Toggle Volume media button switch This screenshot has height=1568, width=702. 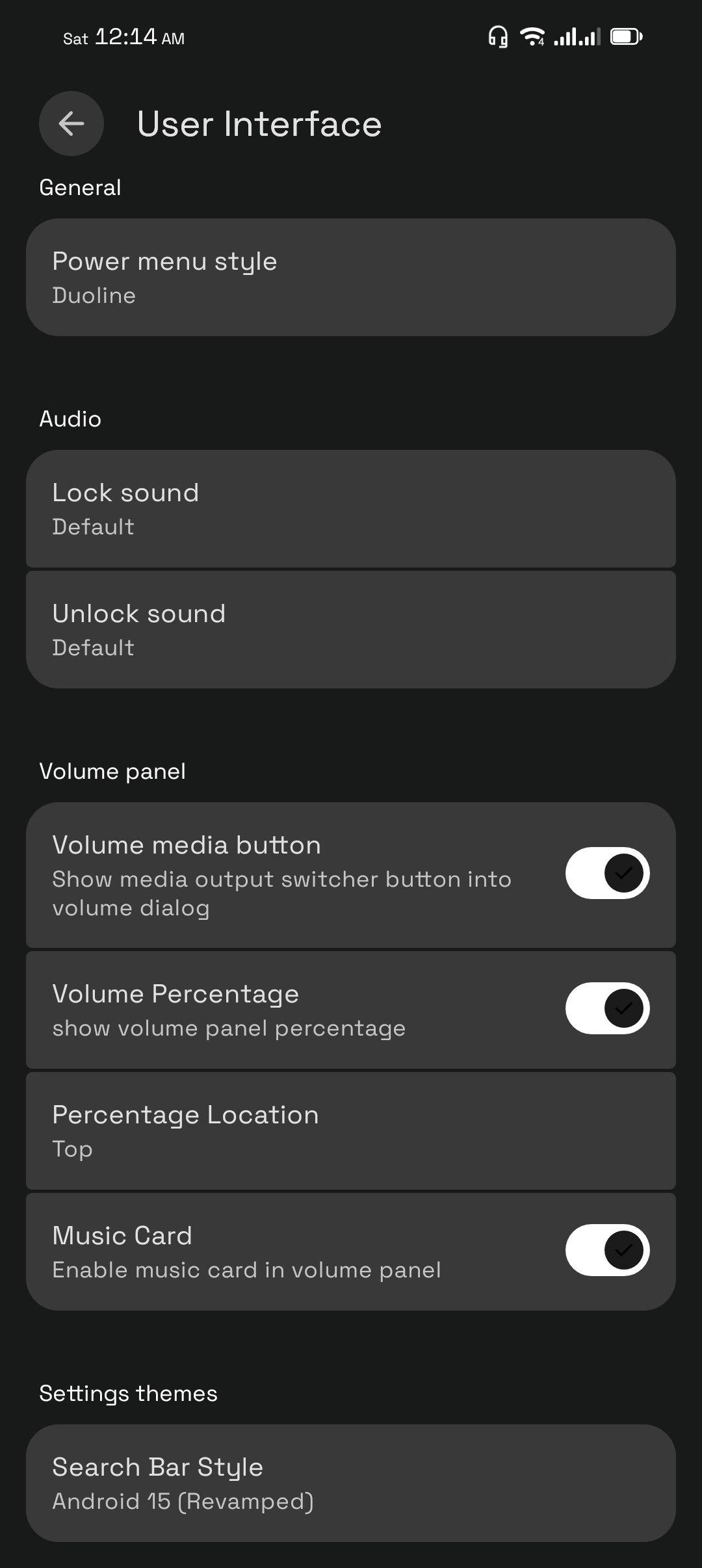(x=608, y=873)
